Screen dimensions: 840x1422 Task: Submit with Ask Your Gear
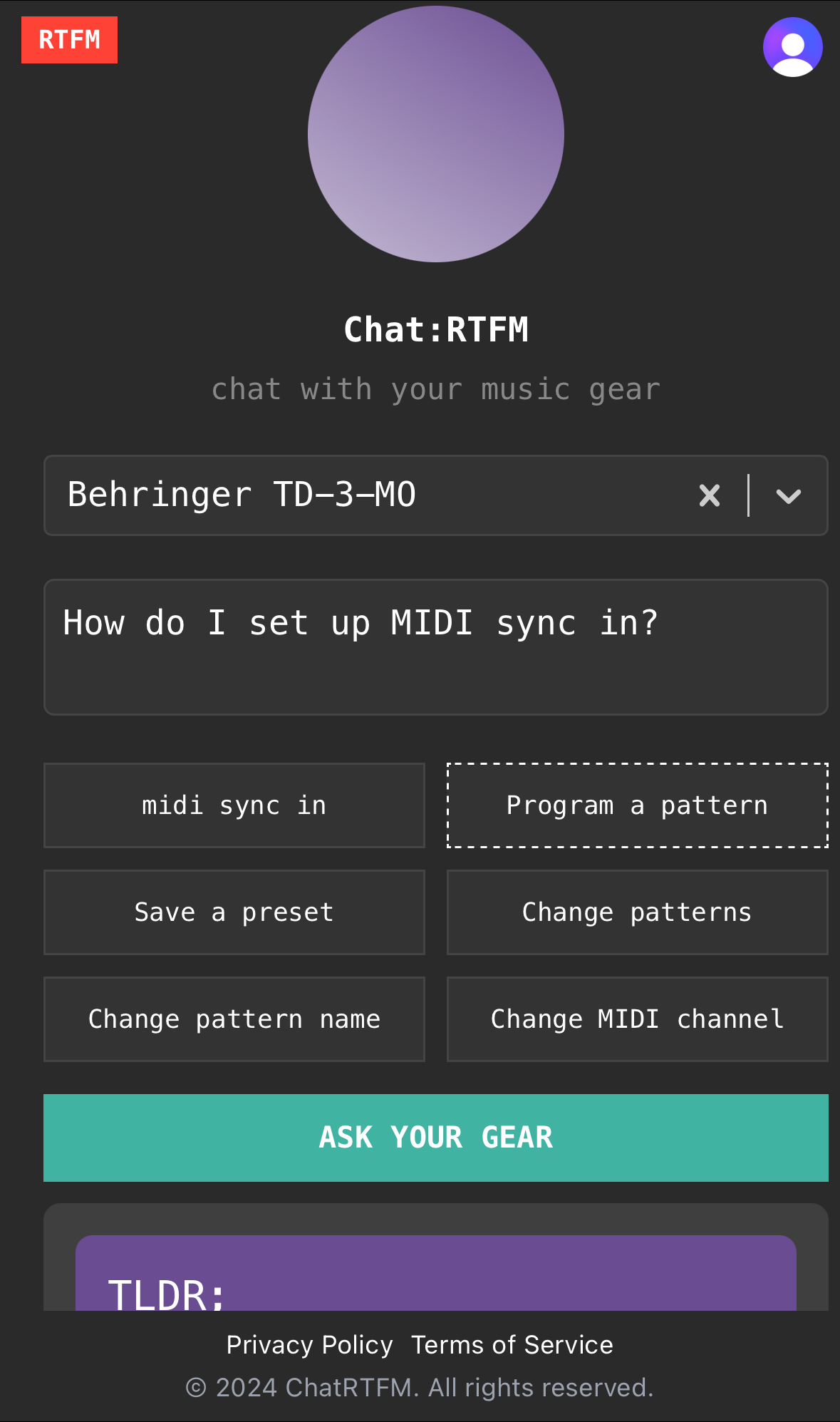pos(436,1138)
